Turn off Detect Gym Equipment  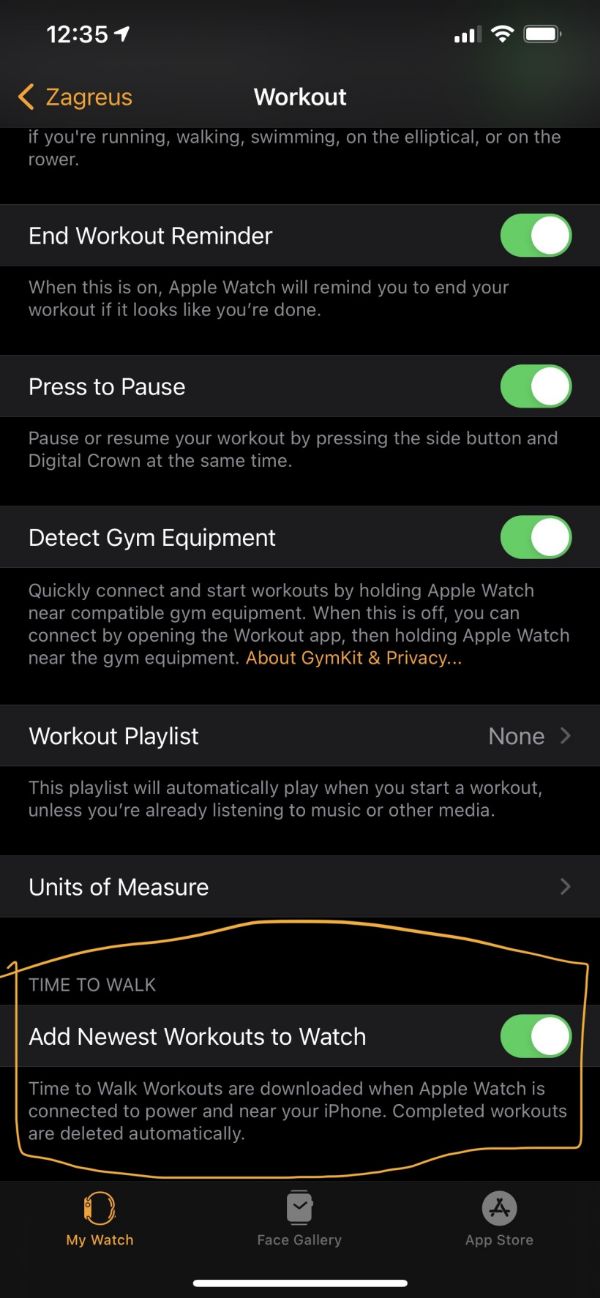coord(536,538)
